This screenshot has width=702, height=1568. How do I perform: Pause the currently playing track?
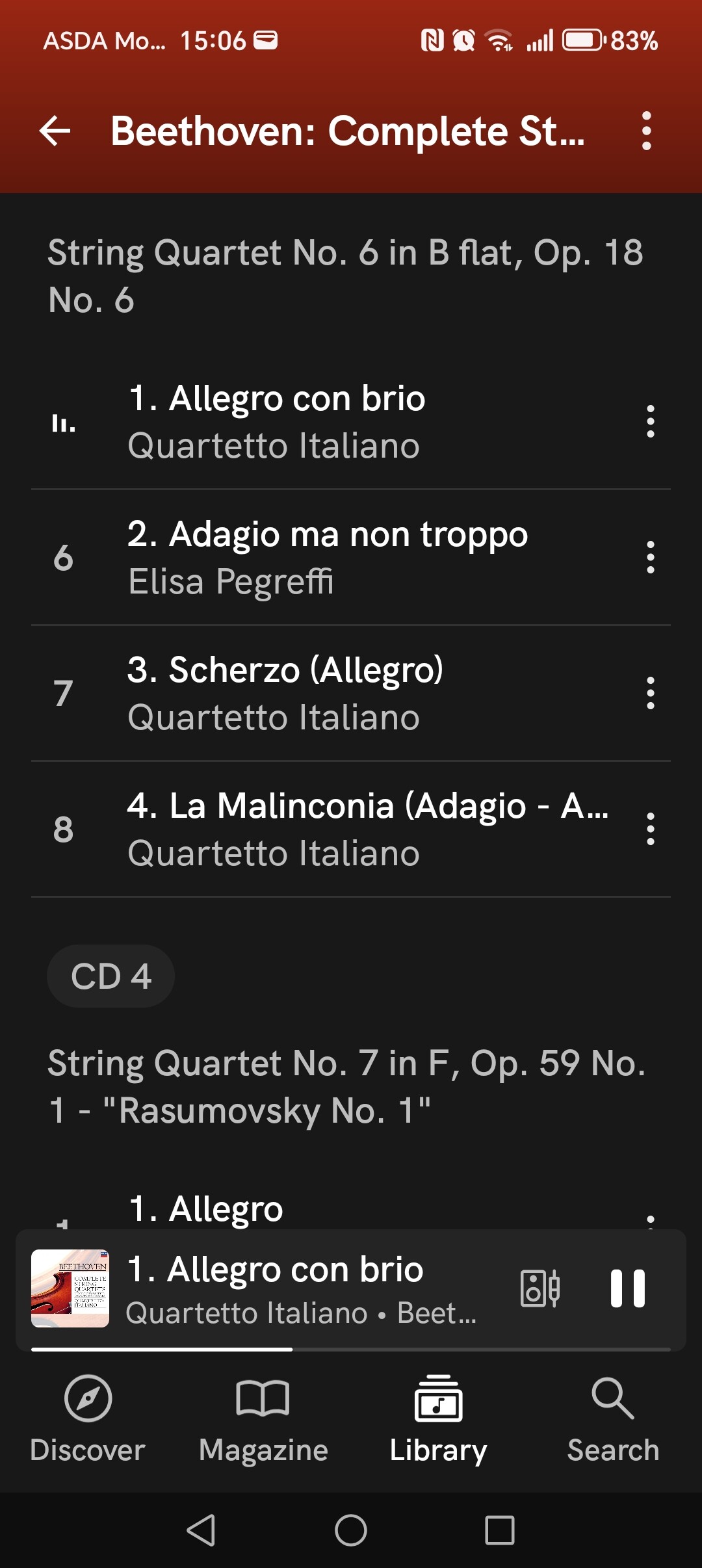tap(627, 1288)
